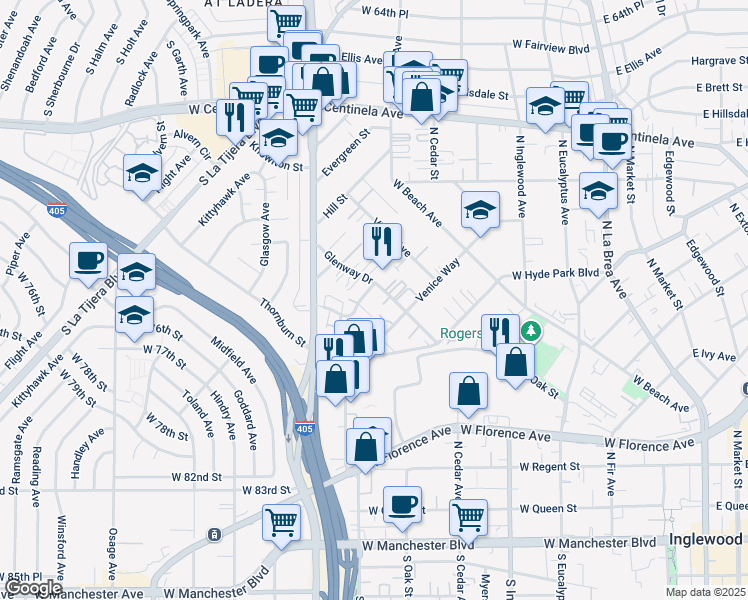The image size is (748, 600).
Task: Tap the coffee marker near N Market St
Action: [612, 141]
